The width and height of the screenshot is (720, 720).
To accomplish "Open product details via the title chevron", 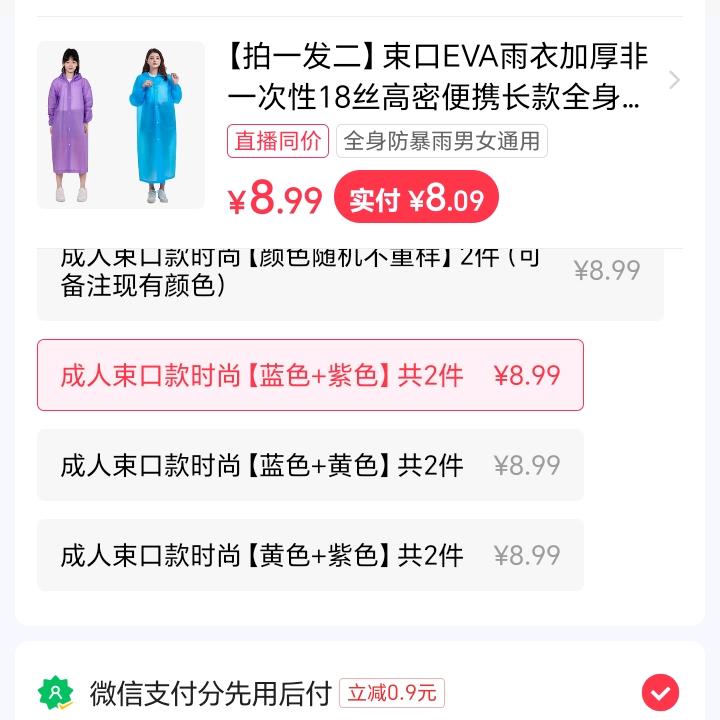I will (x=674, y=80).
